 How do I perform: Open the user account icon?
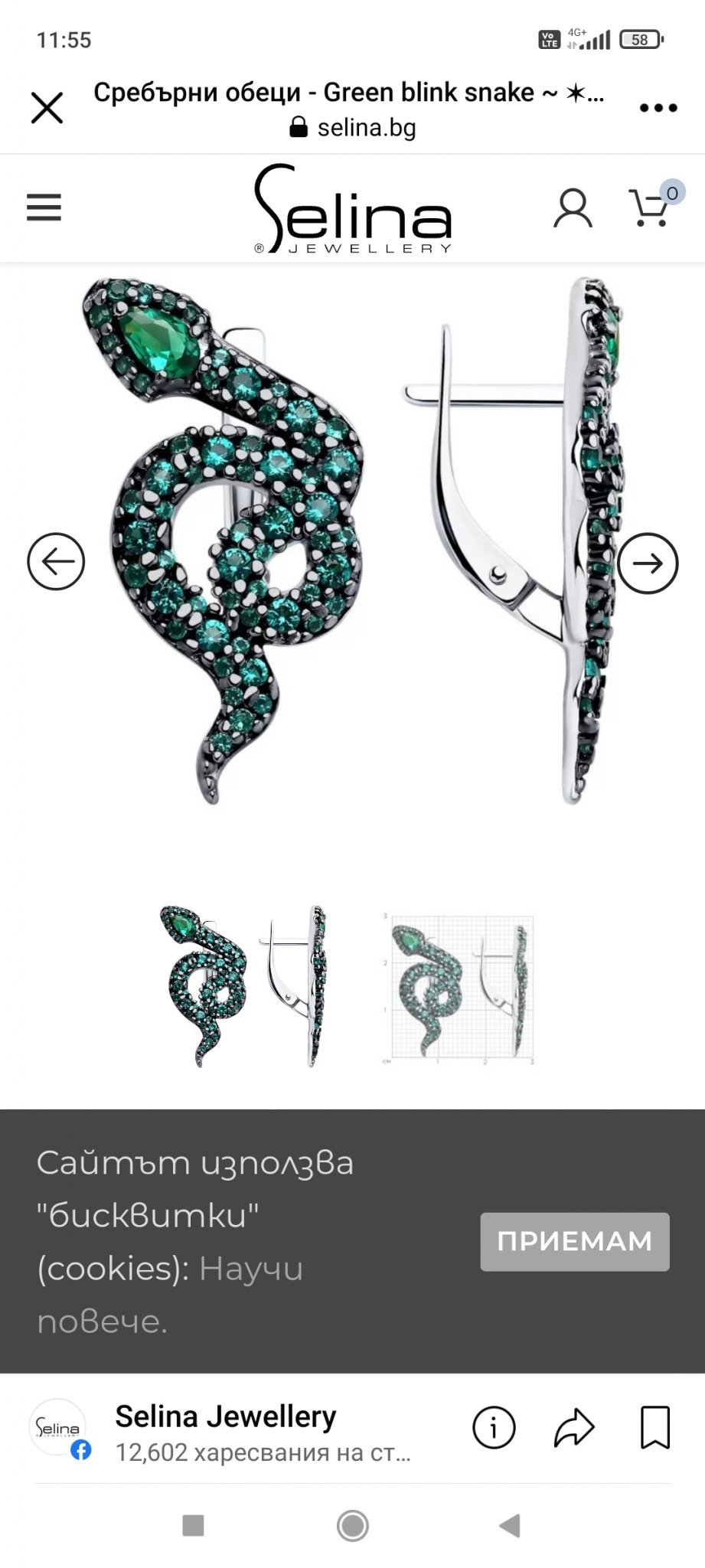click(573, 208)
